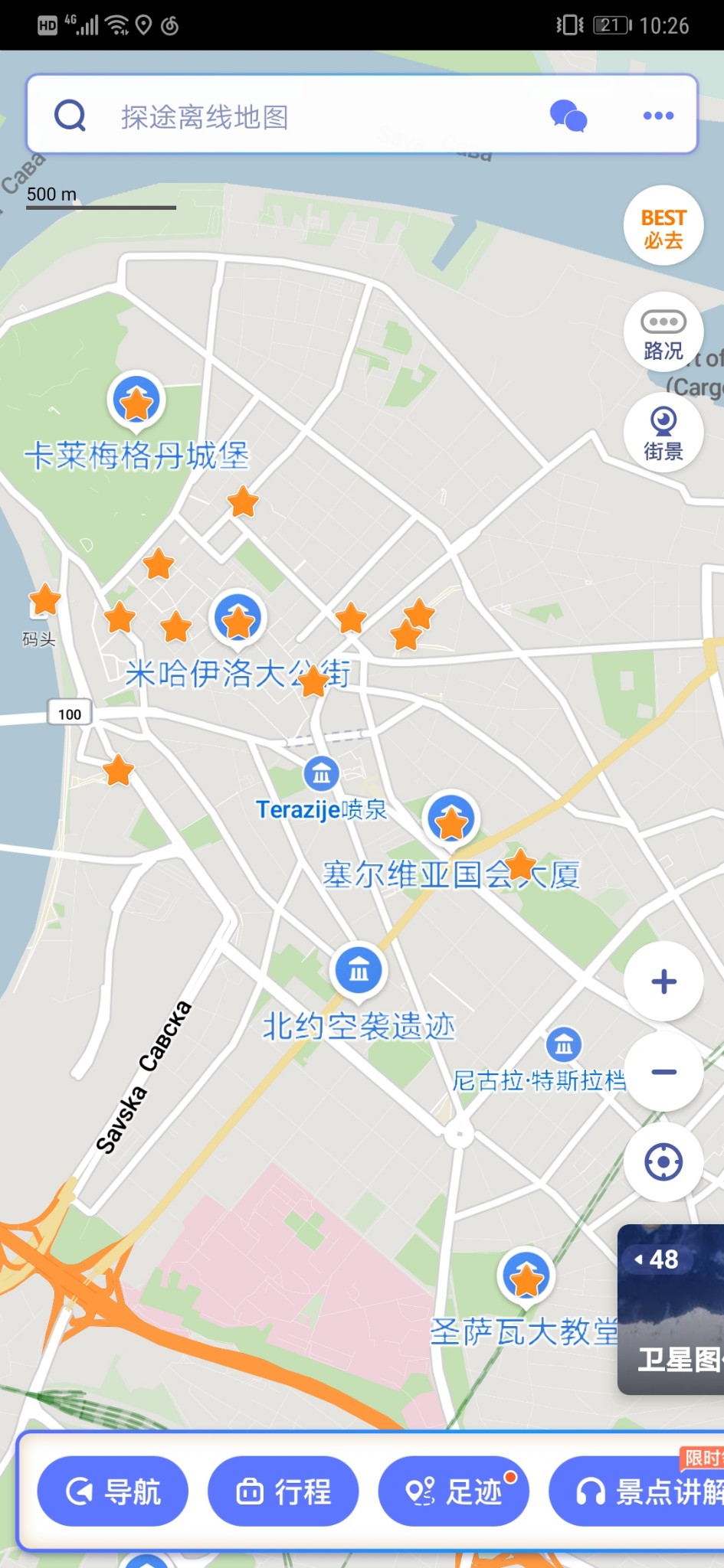The width and height of the screenshot is (724, 1568).
Task: View my 足迹 footprints
Action: pos(454,1491)
